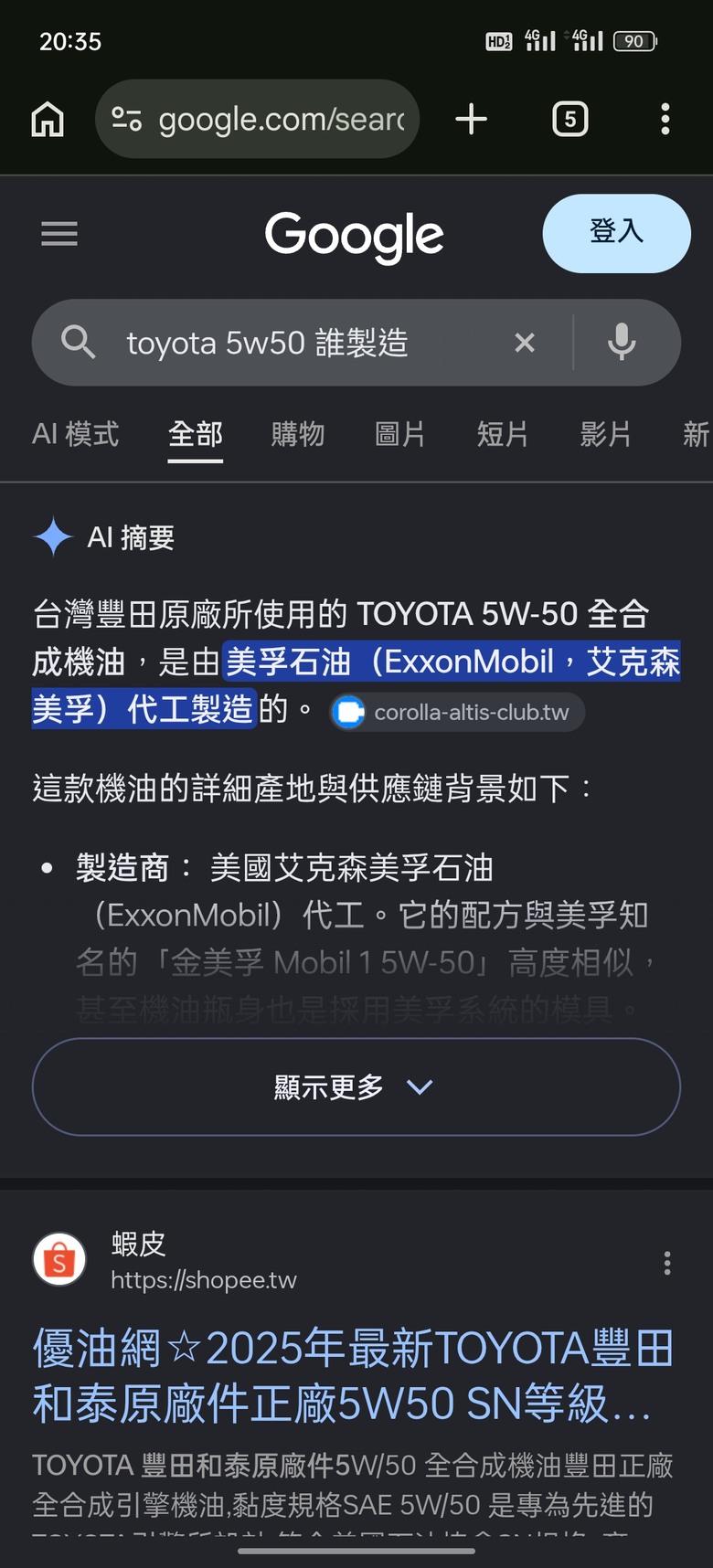713x1568 pixels.
Task: Expand the AI summary with 顯示更多
Action: pos(356,1086)
